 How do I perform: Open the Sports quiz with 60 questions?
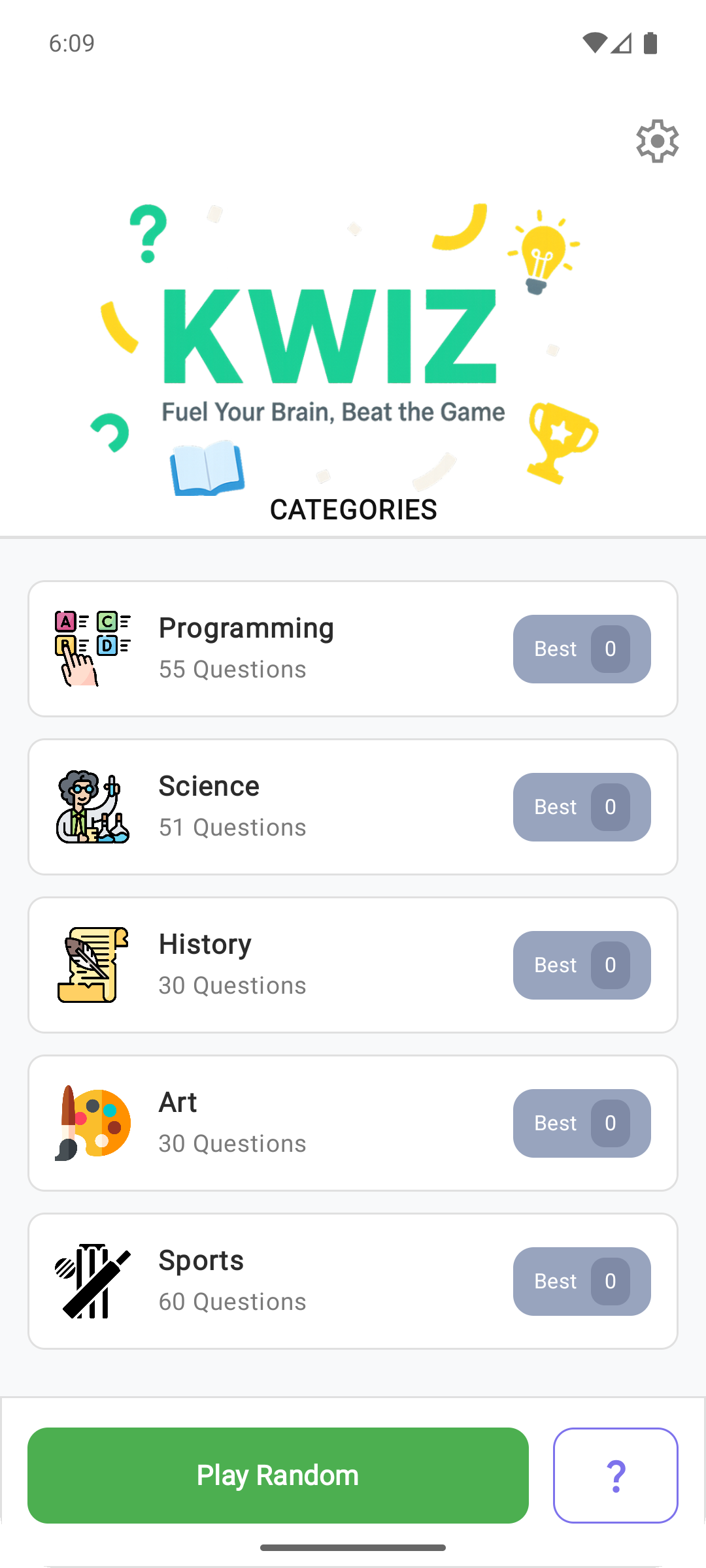(353, 1281)
